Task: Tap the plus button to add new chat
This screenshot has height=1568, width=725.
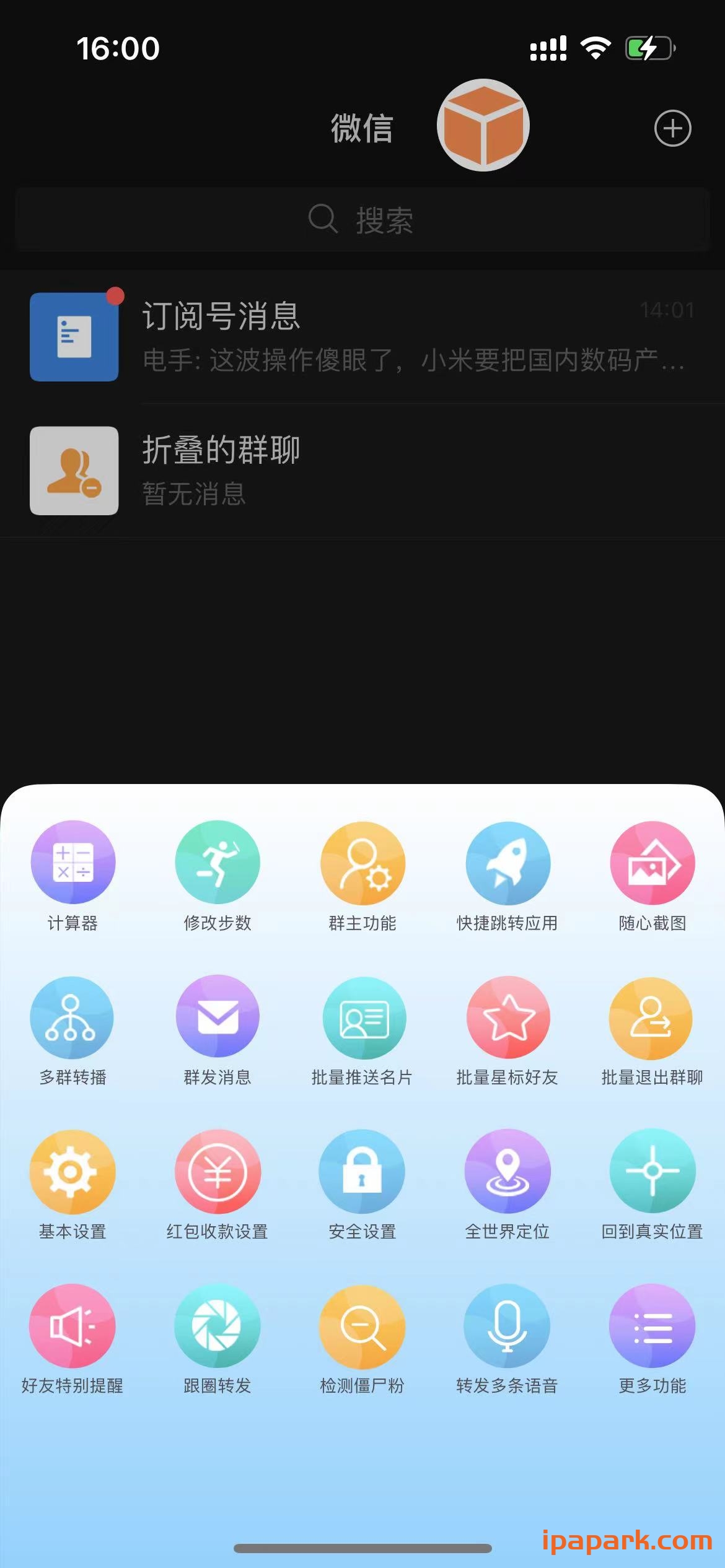Action: (672, 128)
